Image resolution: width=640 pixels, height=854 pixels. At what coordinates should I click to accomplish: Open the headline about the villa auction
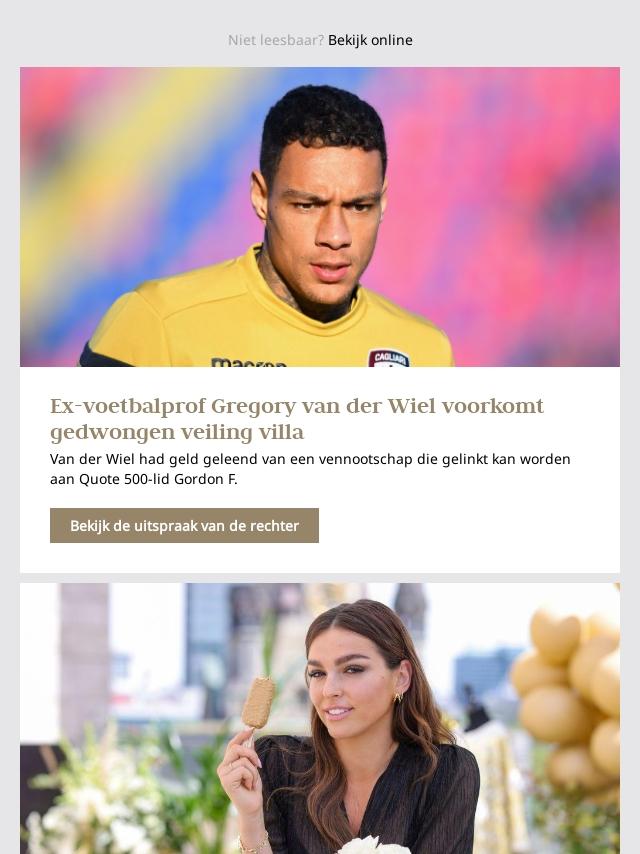pos(297,419)
